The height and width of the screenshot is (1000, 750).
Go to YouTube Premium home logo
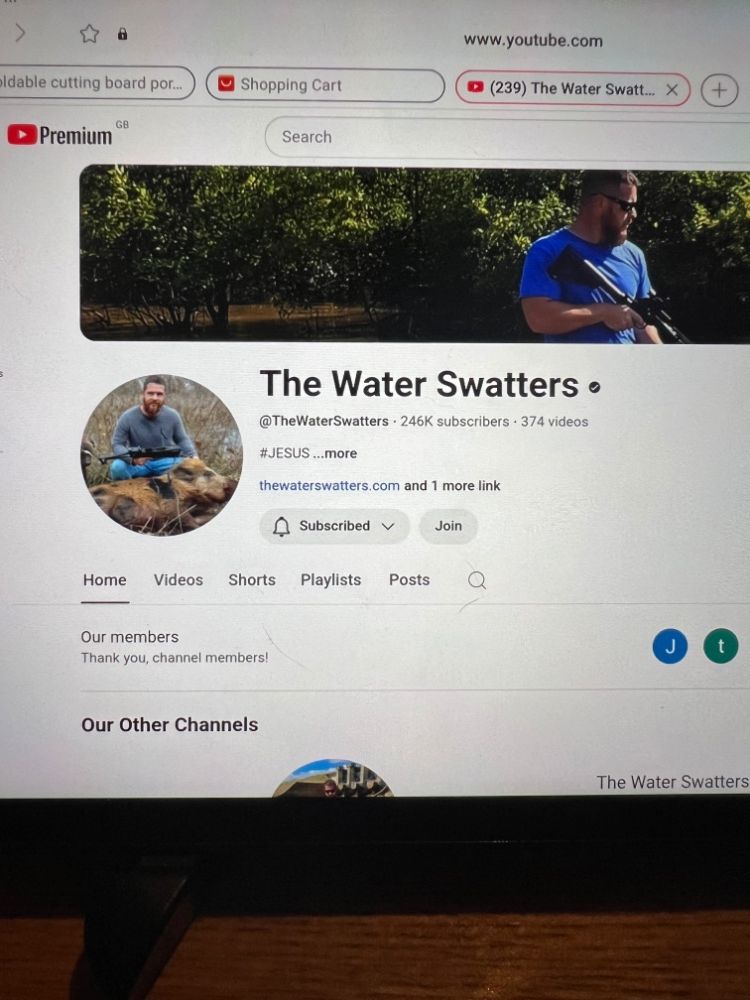[x=60, y=135]
